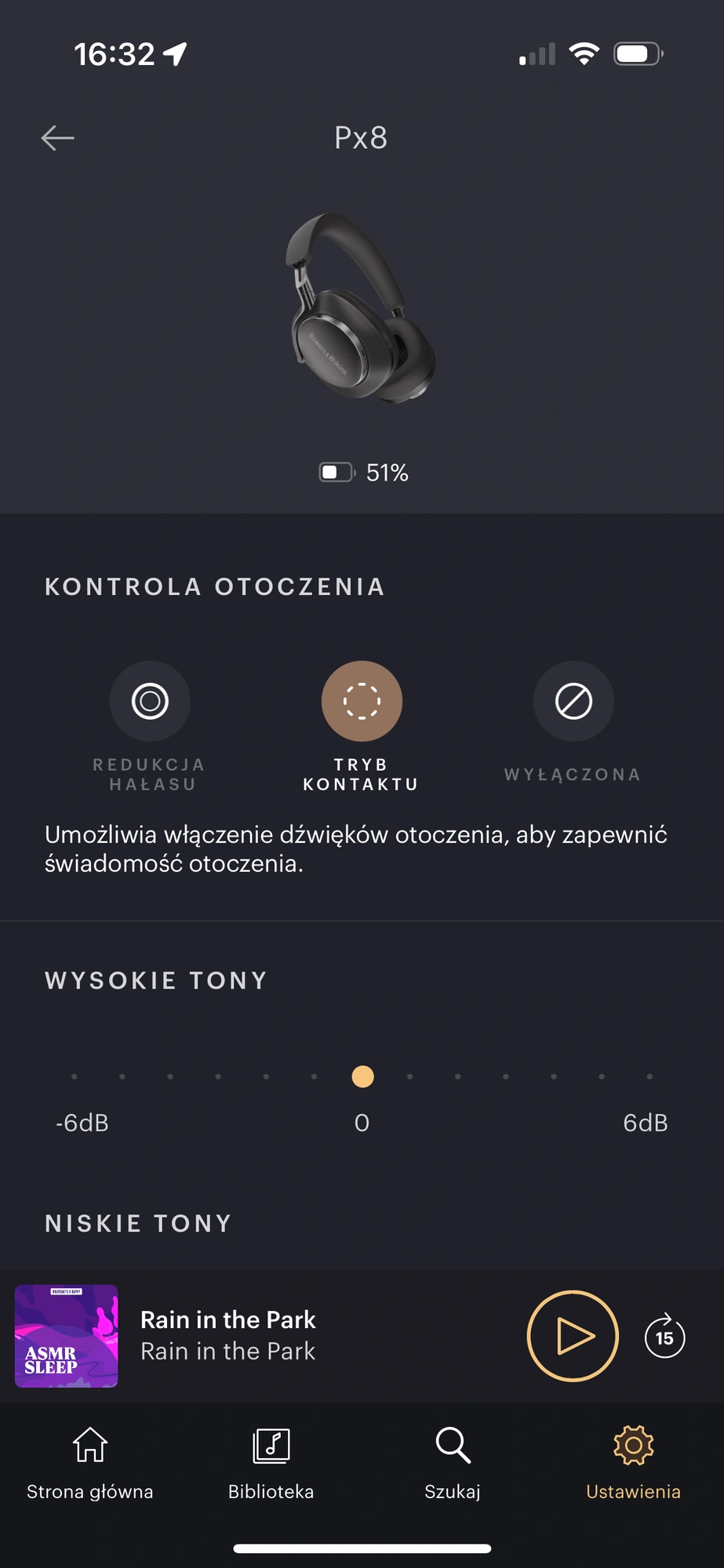Skip forward 15 seconds
724x1568 pixels.
point(664,1336)
